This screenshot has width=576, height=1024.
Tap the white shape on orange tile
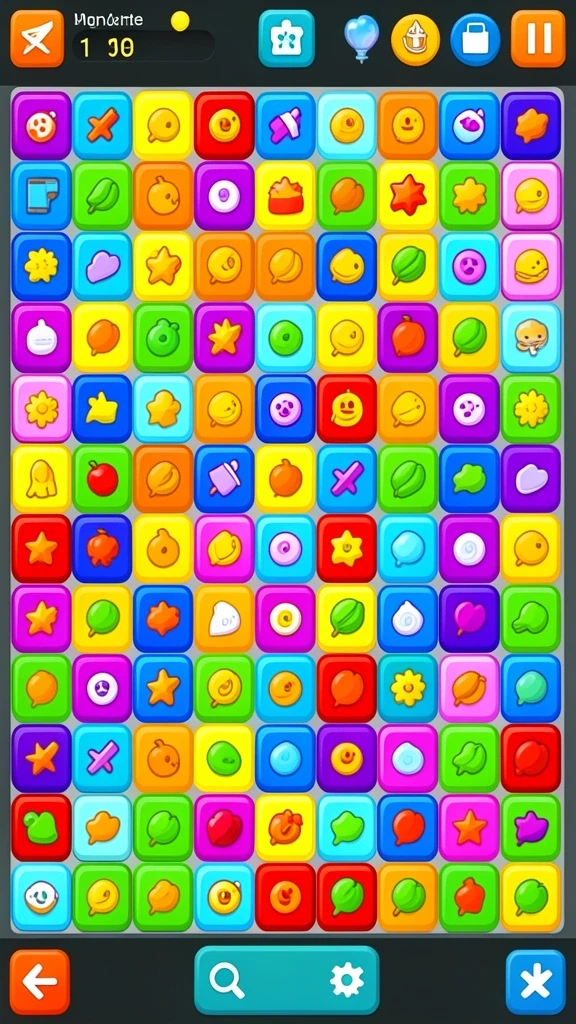pos(224,618)
